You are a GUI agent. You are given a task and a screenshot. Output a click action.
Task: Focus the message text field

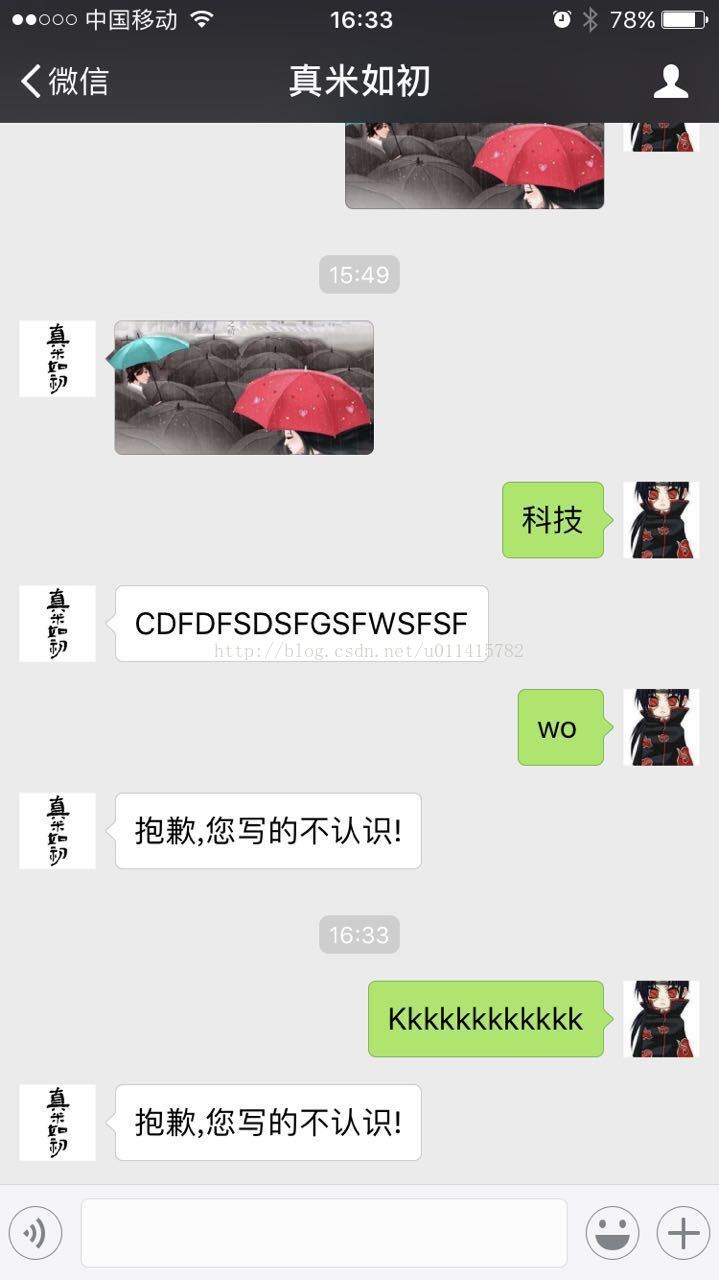(x=323, y=1233)
